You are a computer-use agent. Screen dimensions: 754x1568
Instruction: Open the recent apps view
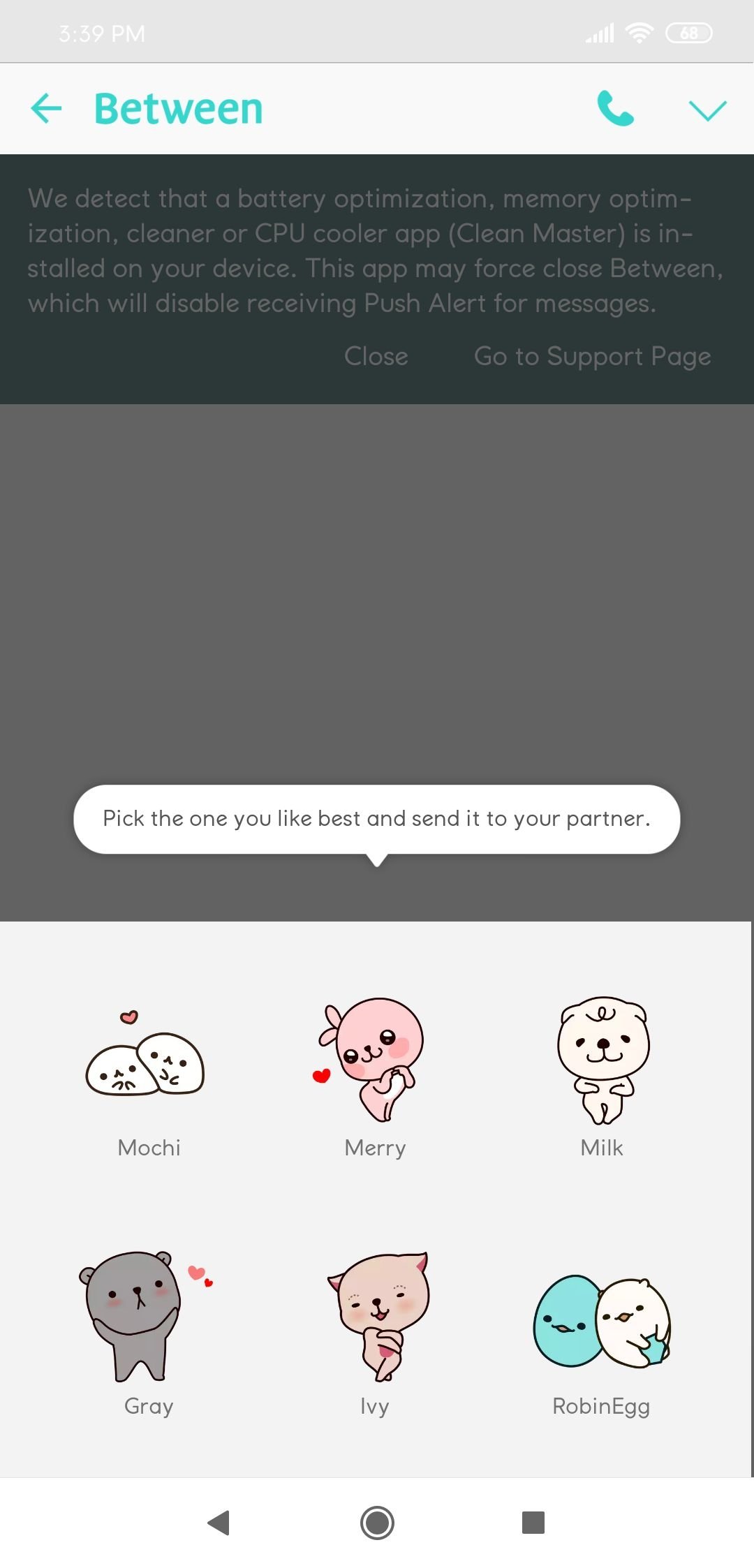tap(533, 1523)
